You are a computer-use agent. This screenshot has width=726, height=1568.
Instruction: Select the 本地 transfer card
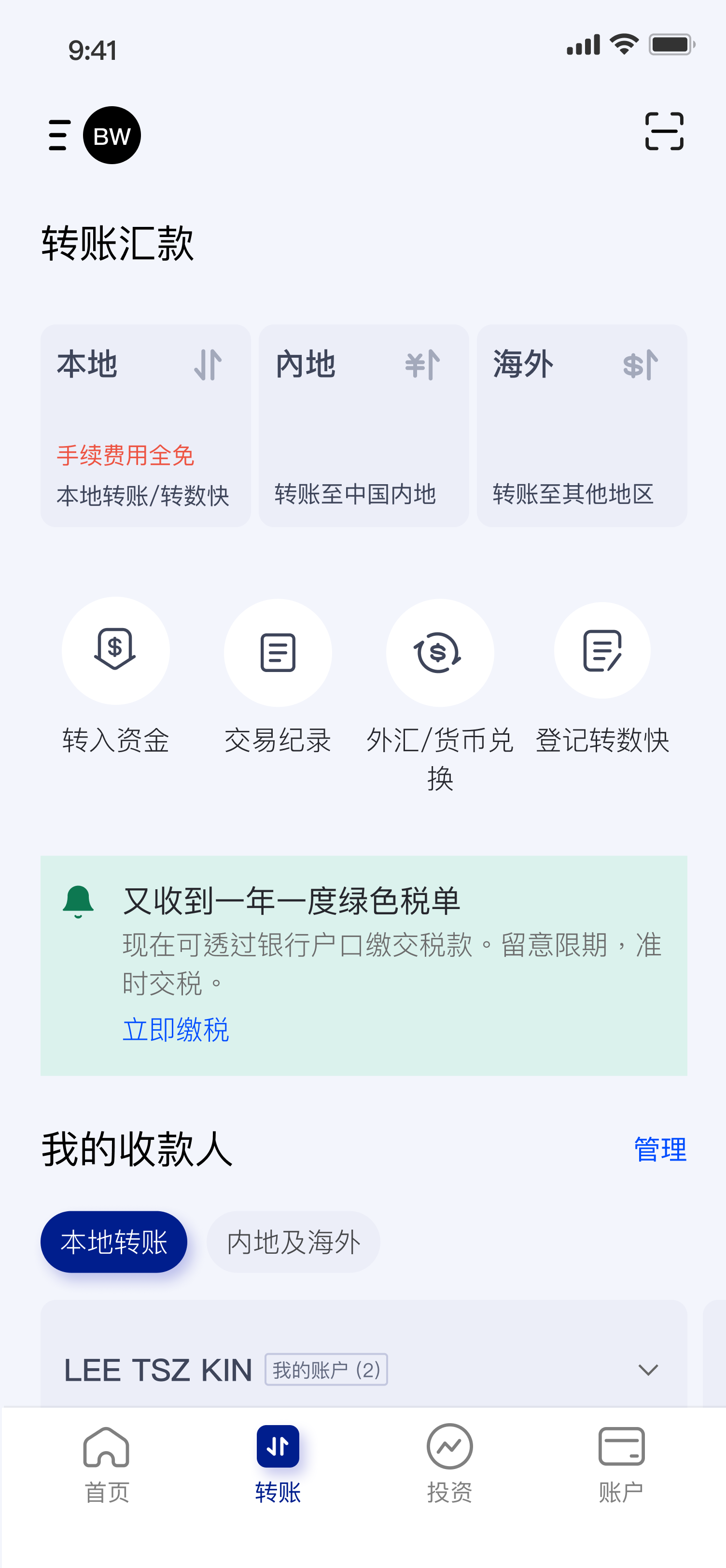145,425
